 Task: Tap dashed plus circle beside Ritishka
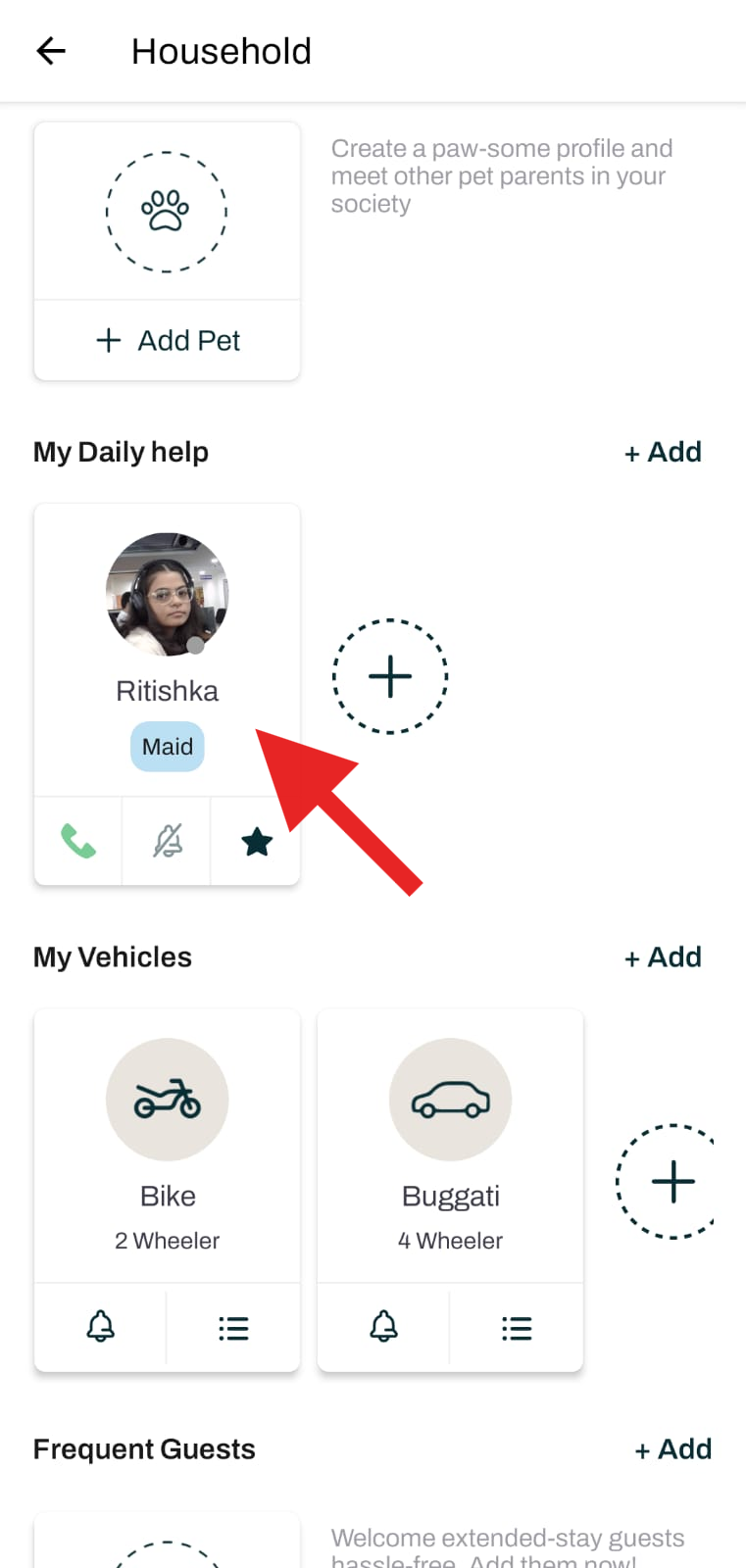390,676
